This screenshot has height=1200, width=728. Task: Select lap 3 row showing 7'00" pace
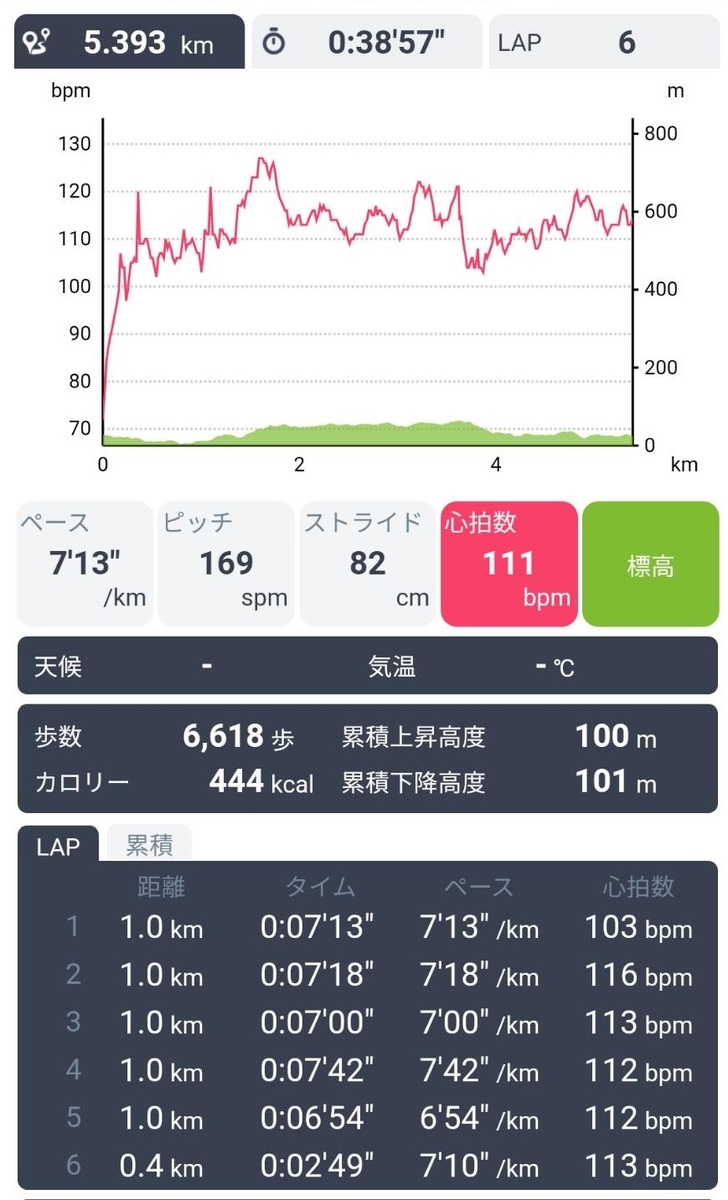pyautogui.click(x=364, y=1023)
